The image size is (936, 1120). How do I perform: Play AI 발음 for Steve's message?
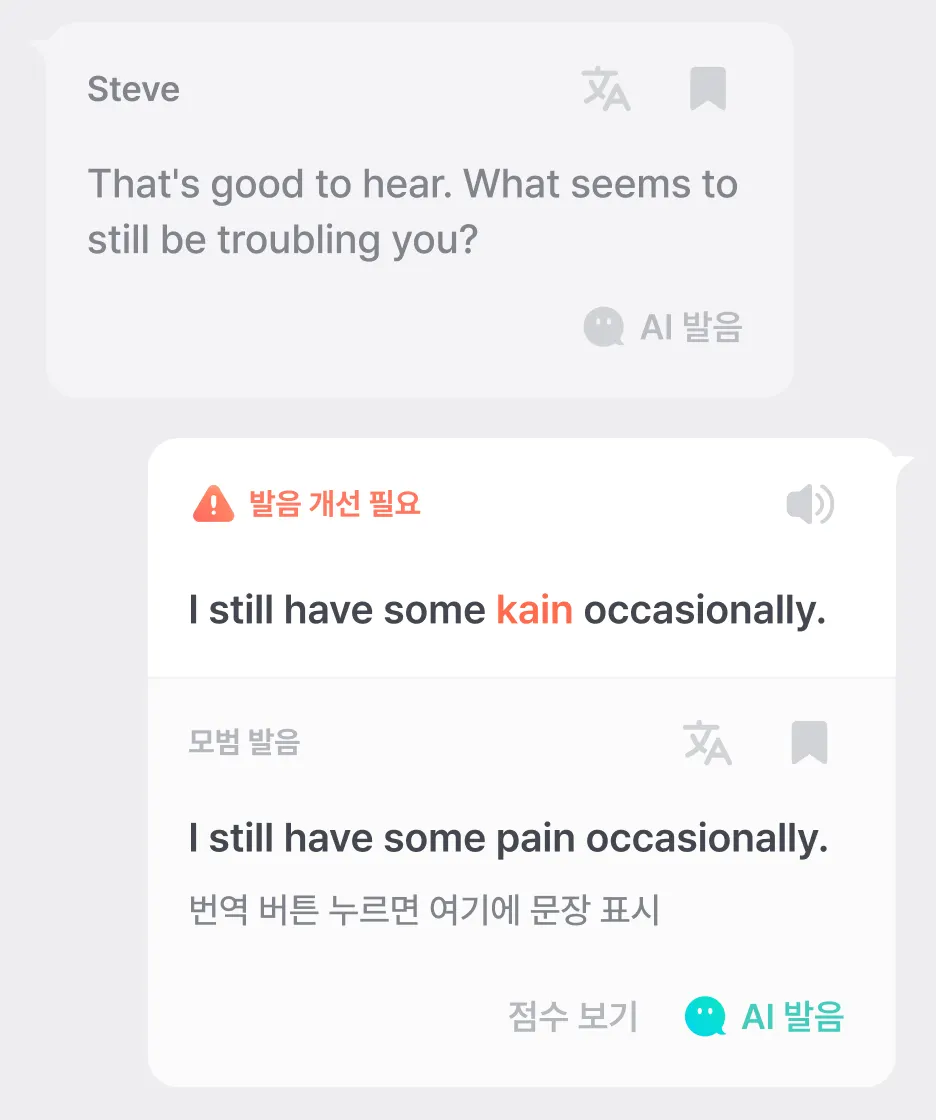[x=663, y=327]
